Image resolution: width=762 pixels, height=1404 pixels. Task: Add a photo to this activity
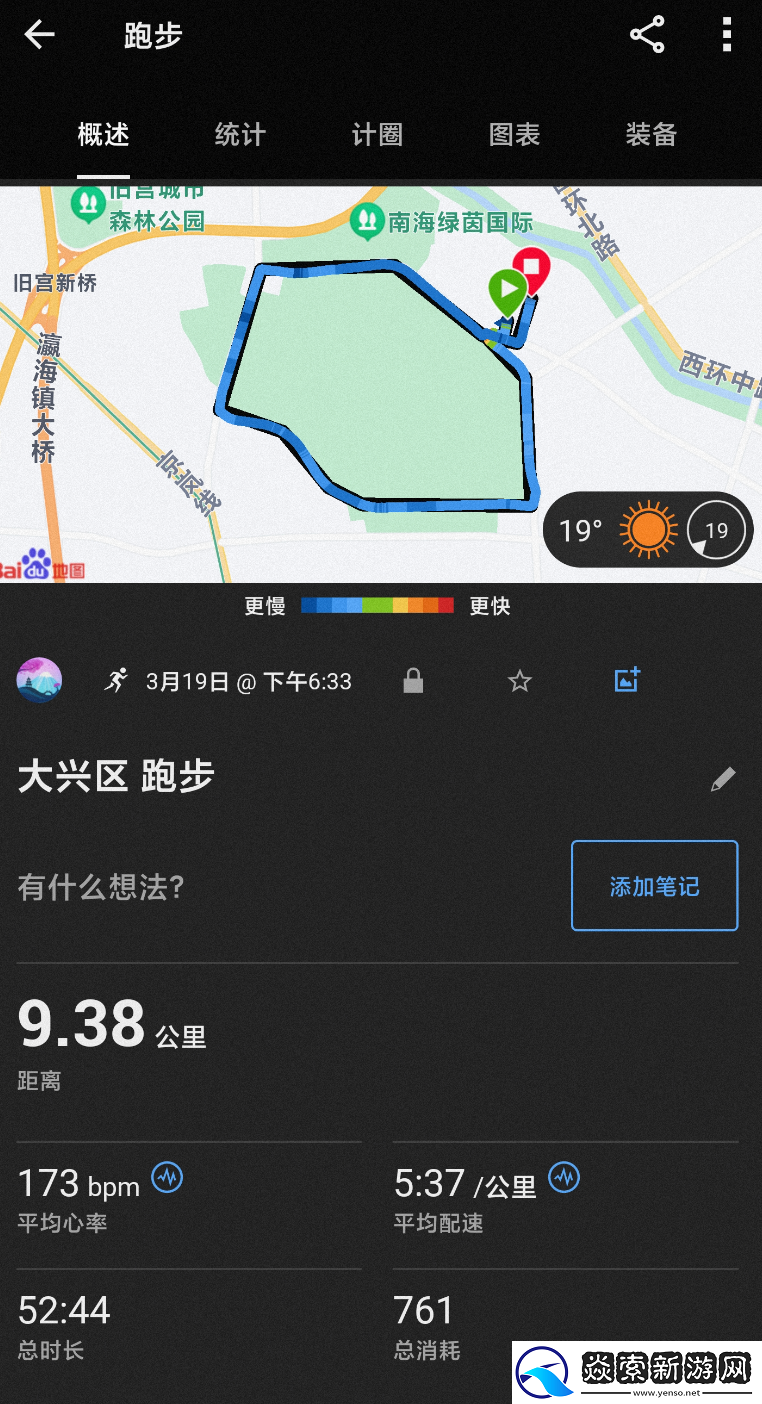626,679
